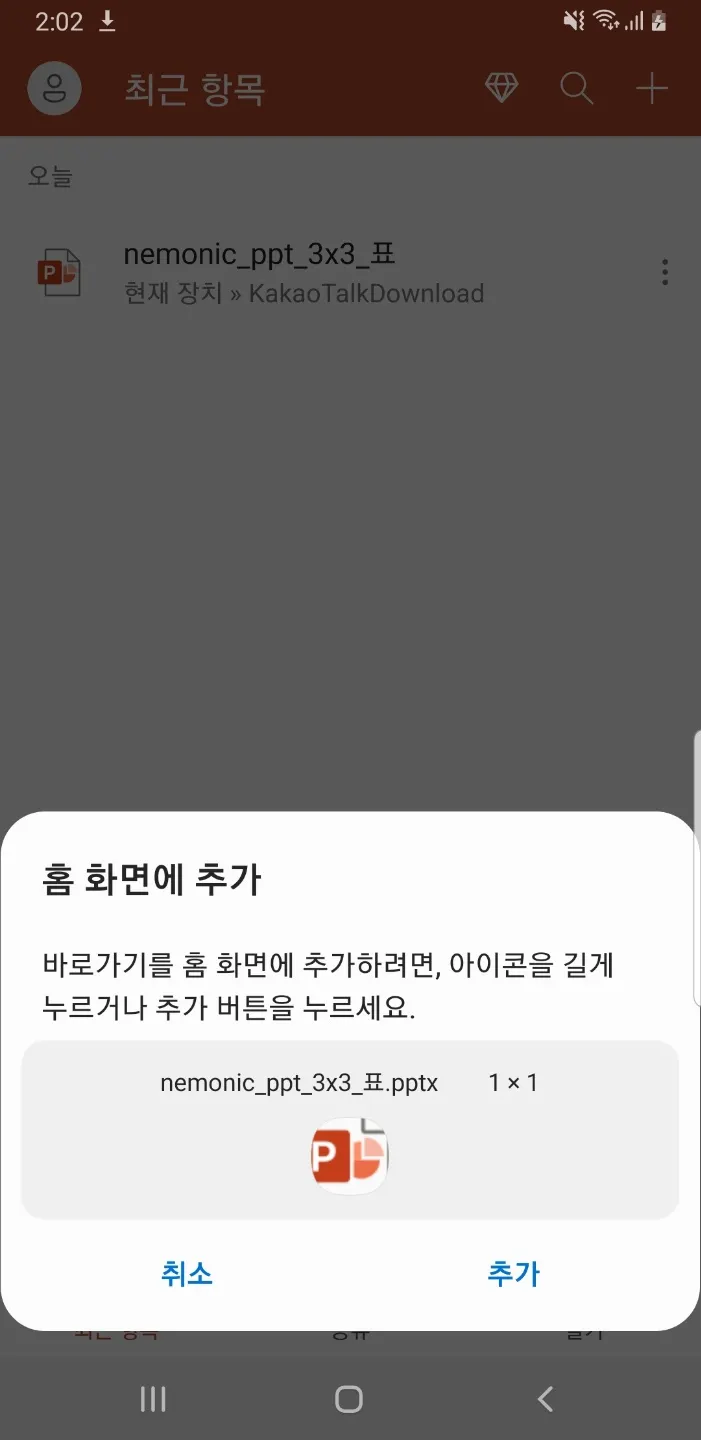Go back using the system back button
The width and height of the screenshot is (701, 1440).
click(545, 1398)
